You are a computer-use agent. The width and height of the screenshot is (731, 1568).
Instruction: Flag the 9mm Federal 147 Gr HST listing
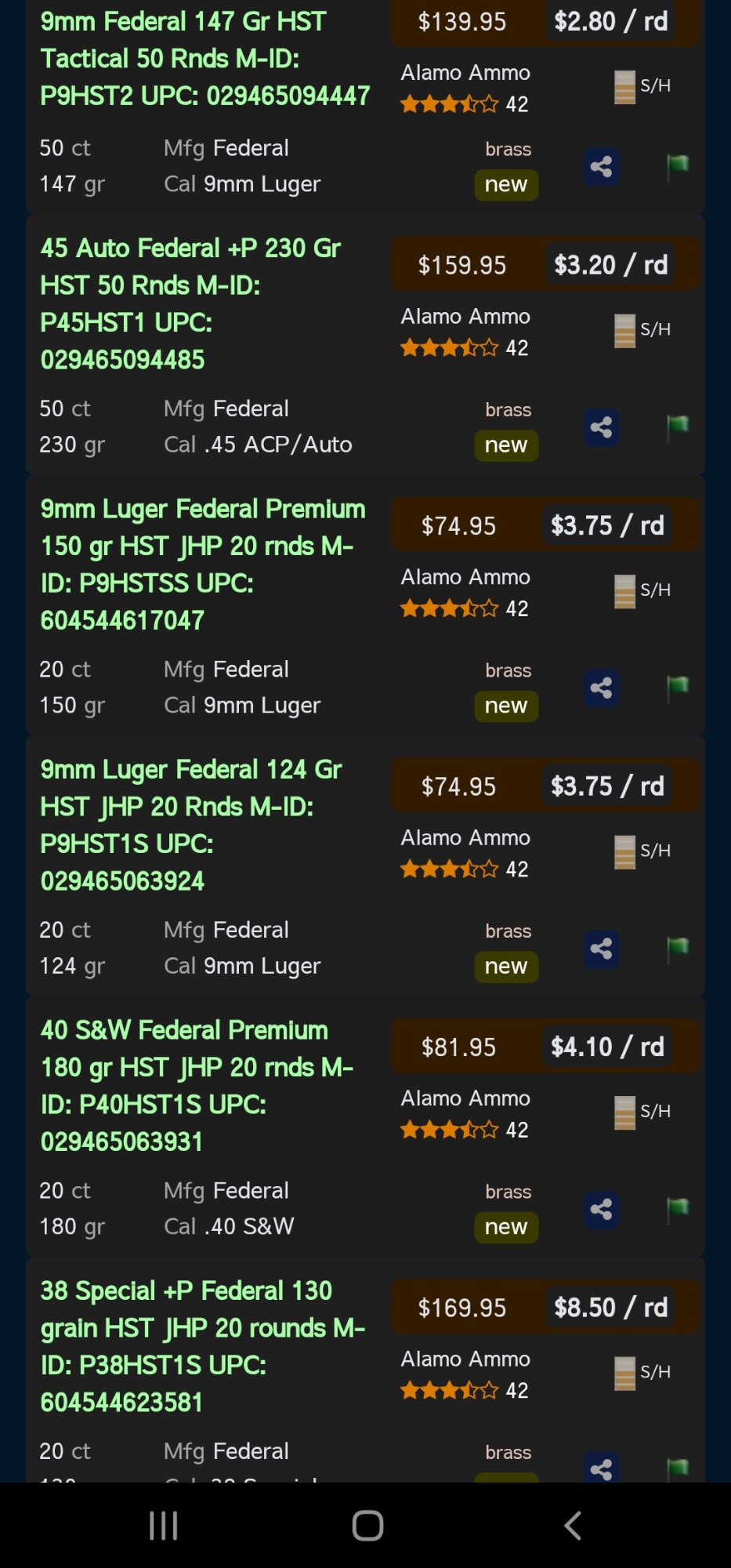coord(676,166)
